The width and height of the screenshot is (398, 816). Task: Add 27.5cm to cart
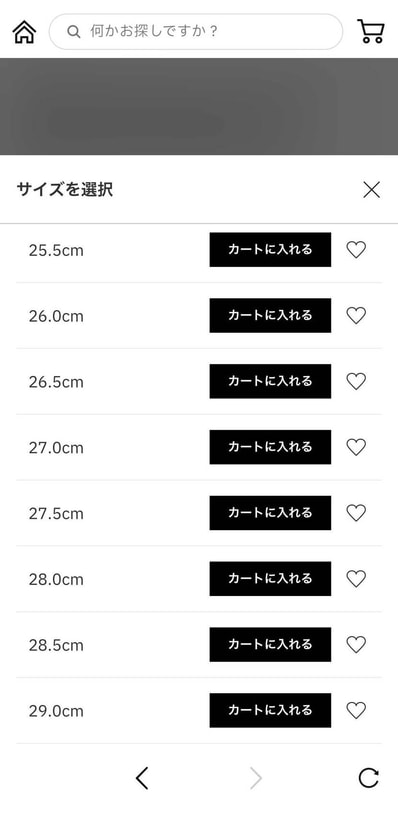coord(270,513)
